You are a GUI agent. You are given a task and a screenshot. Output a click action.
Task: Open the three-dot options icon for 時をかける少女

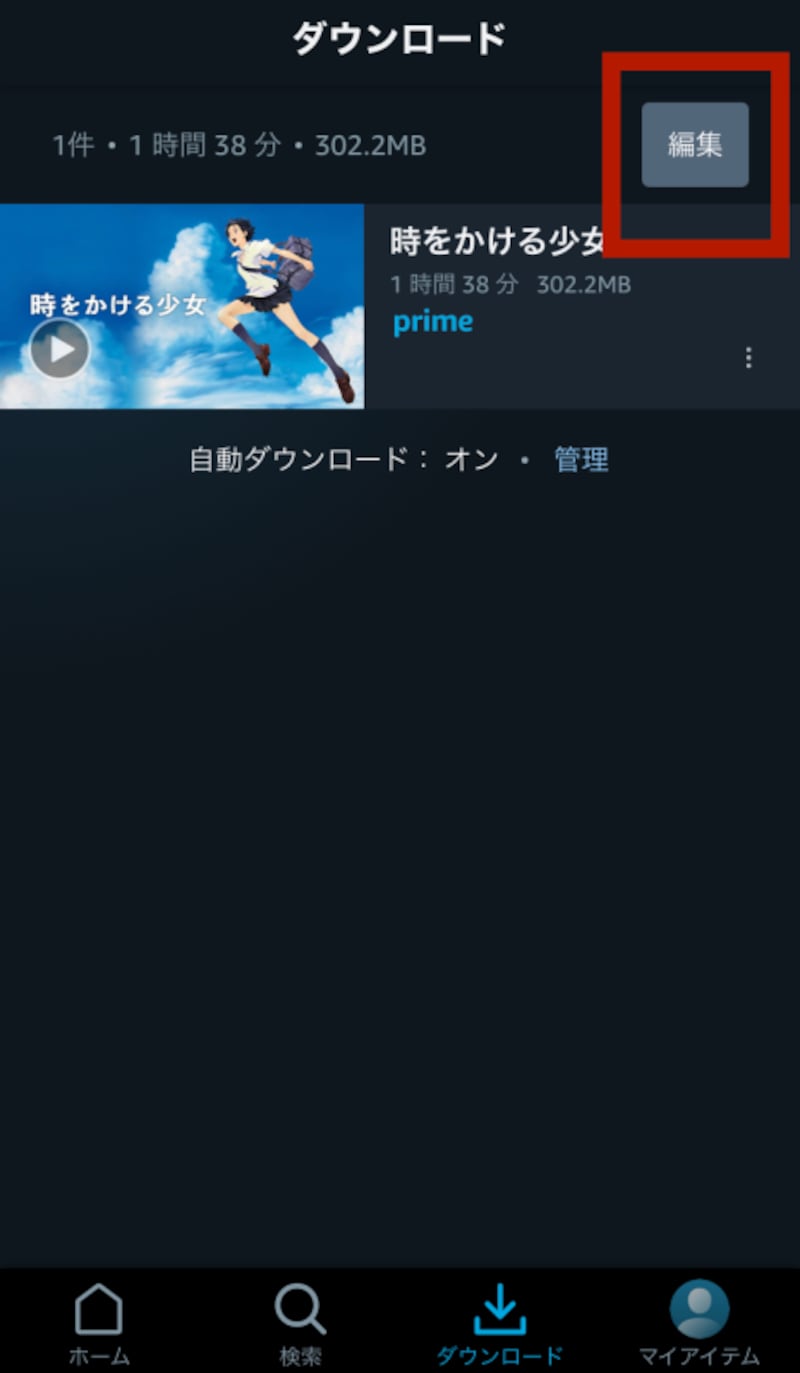click(x=747, y=357)
